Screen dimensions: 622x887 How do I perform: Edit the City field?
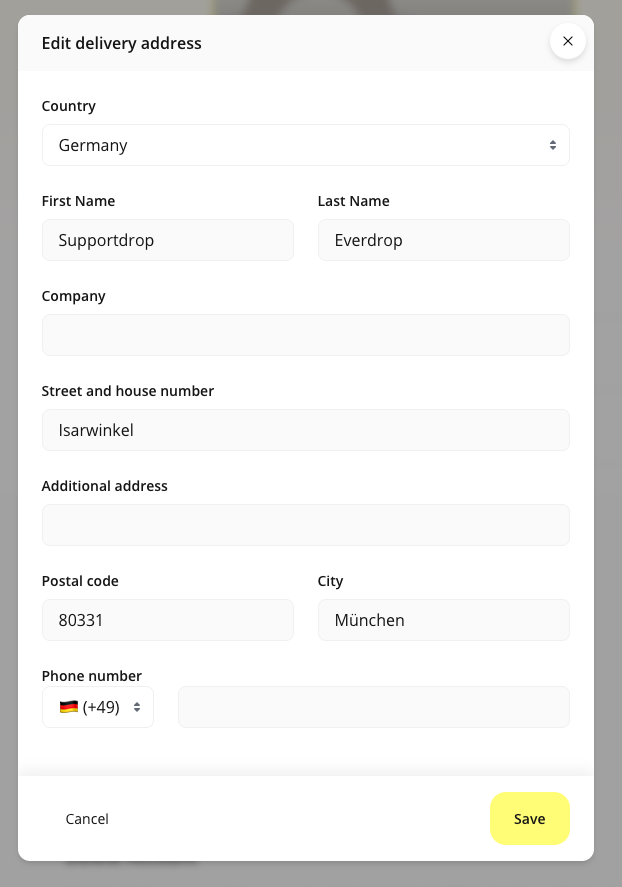coord(443,620)
